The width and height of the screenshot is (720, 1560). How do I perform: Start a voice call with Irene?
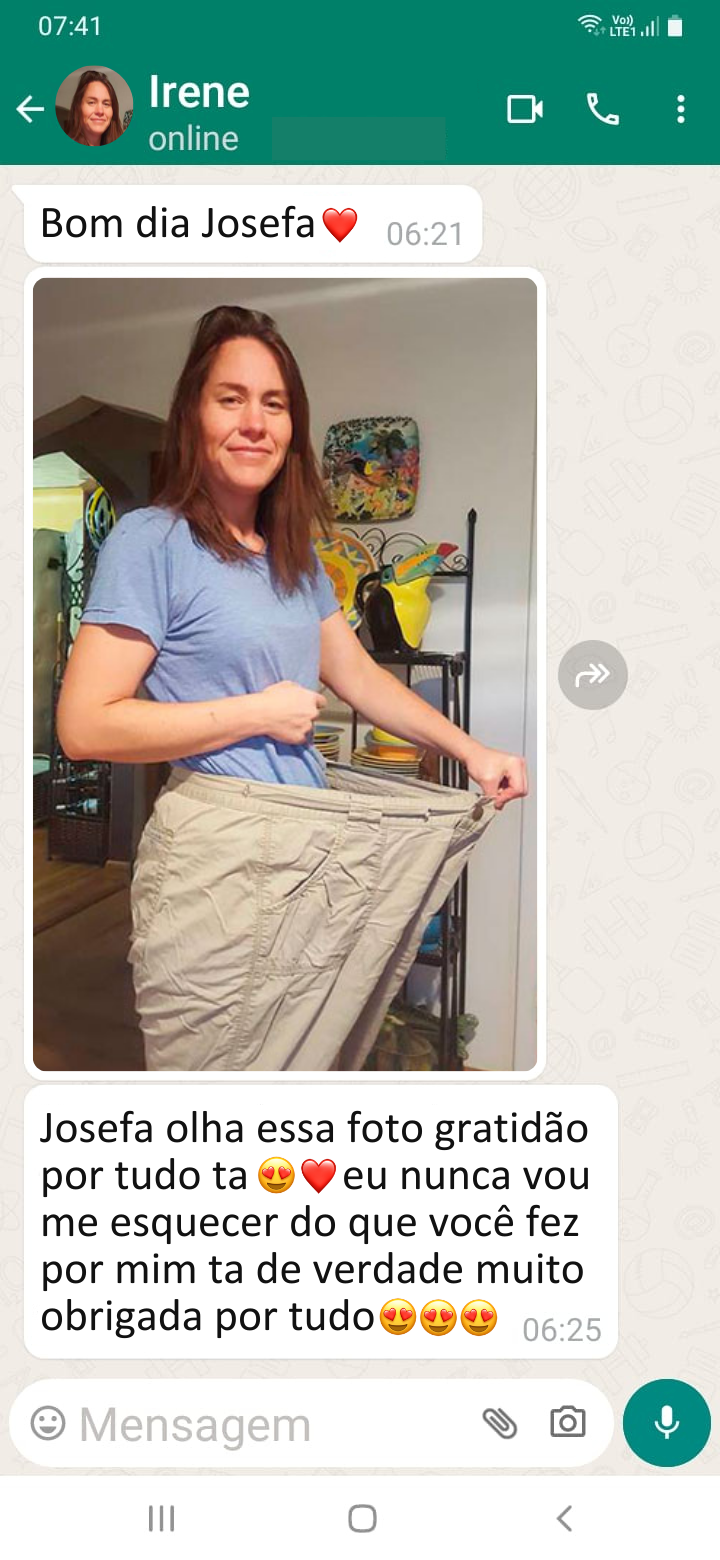click(602, 109)
